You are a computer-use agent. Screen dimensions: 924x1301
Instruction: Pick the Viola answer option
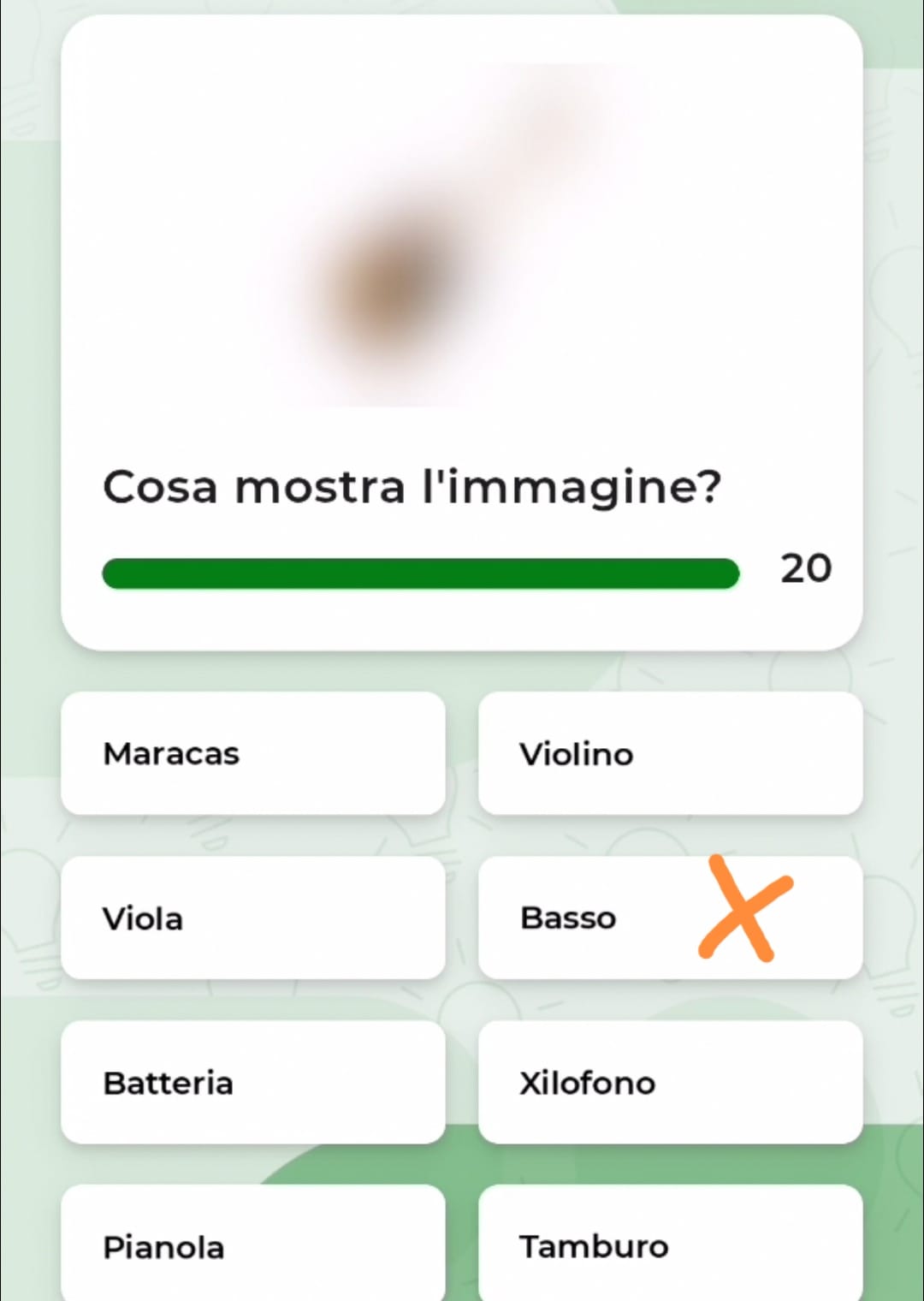(x=252, y=918)
